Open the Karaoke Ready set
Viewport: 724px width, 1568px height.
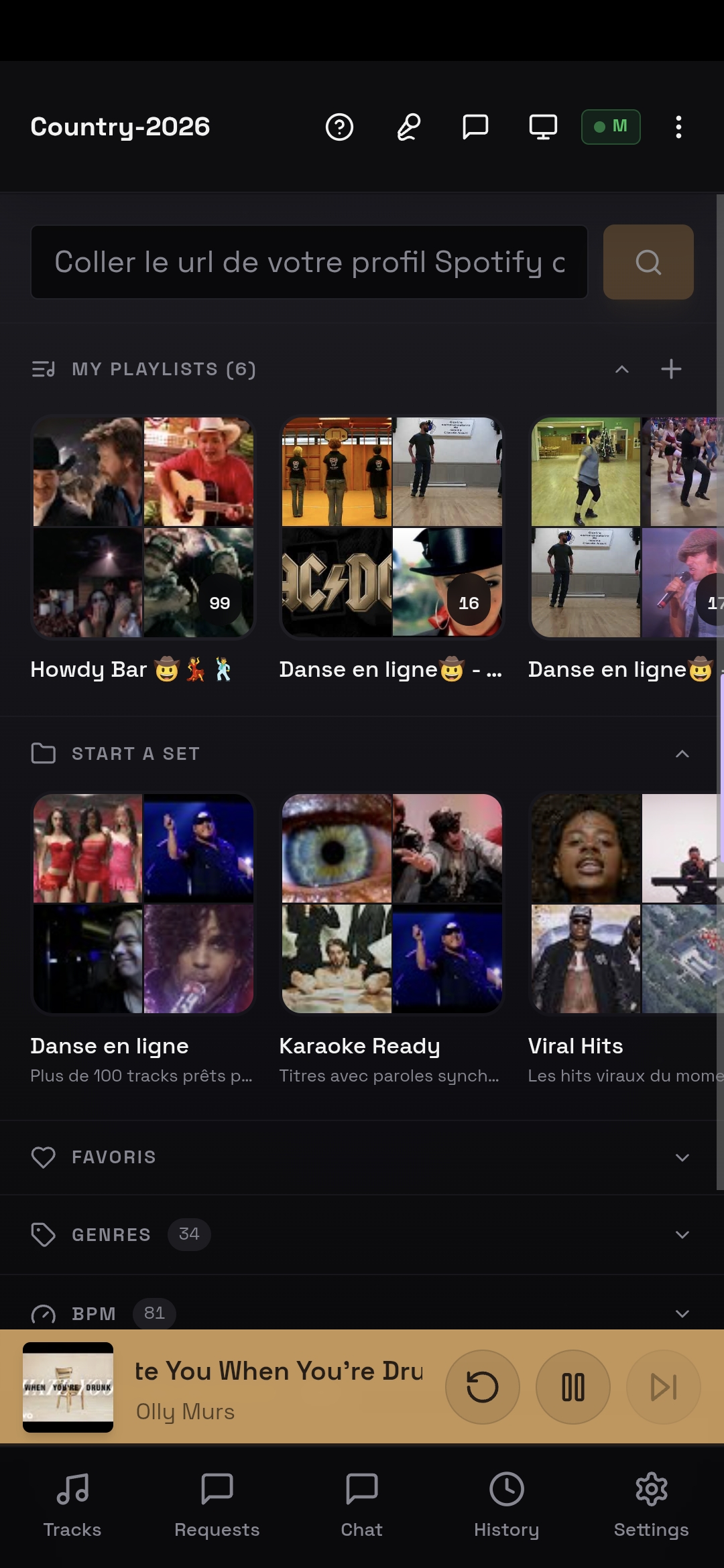click(x=391, y=903)
